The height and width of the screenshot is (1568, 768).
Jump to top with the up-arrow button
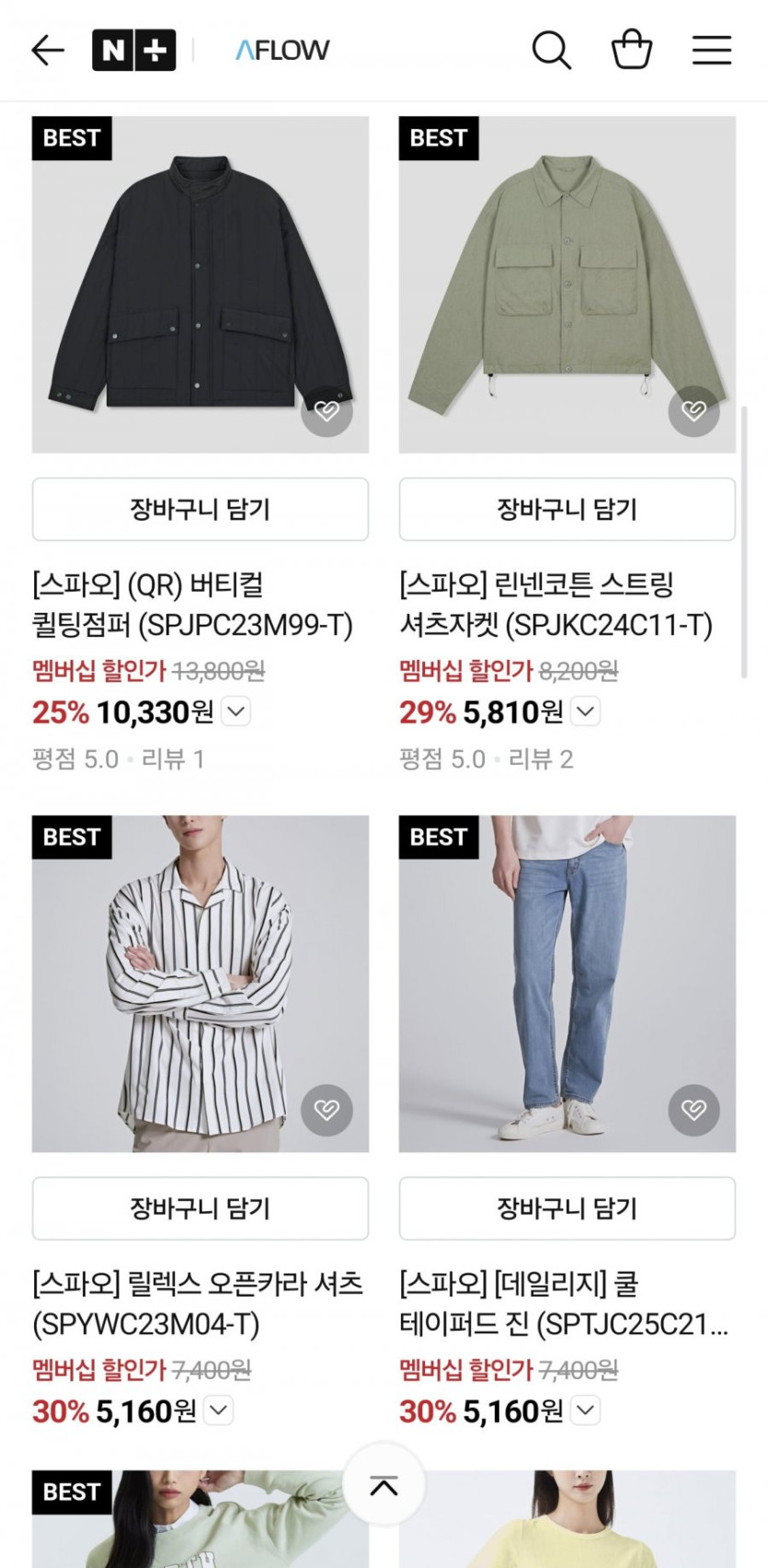point(384,1485)
